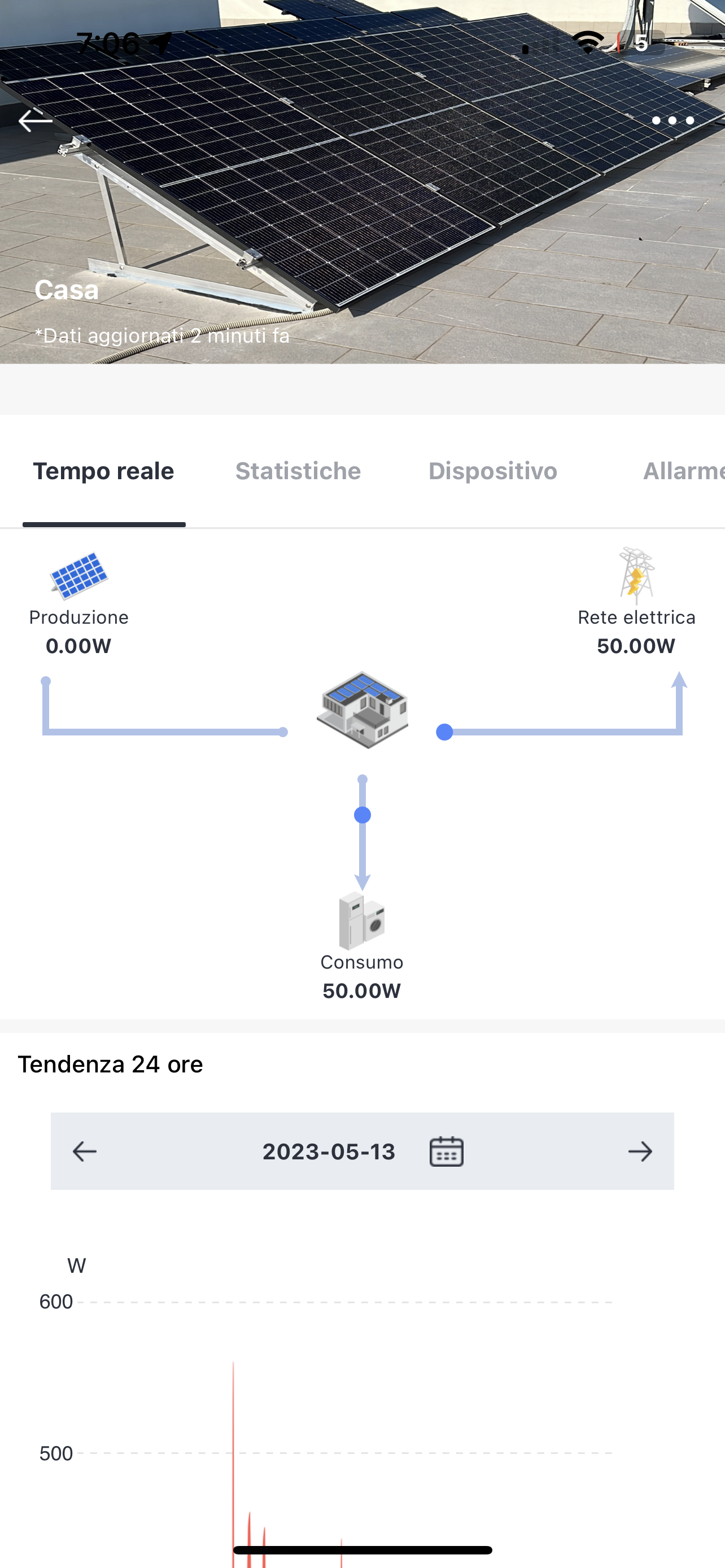Switch to the Statistiche tab

(298, 471)
